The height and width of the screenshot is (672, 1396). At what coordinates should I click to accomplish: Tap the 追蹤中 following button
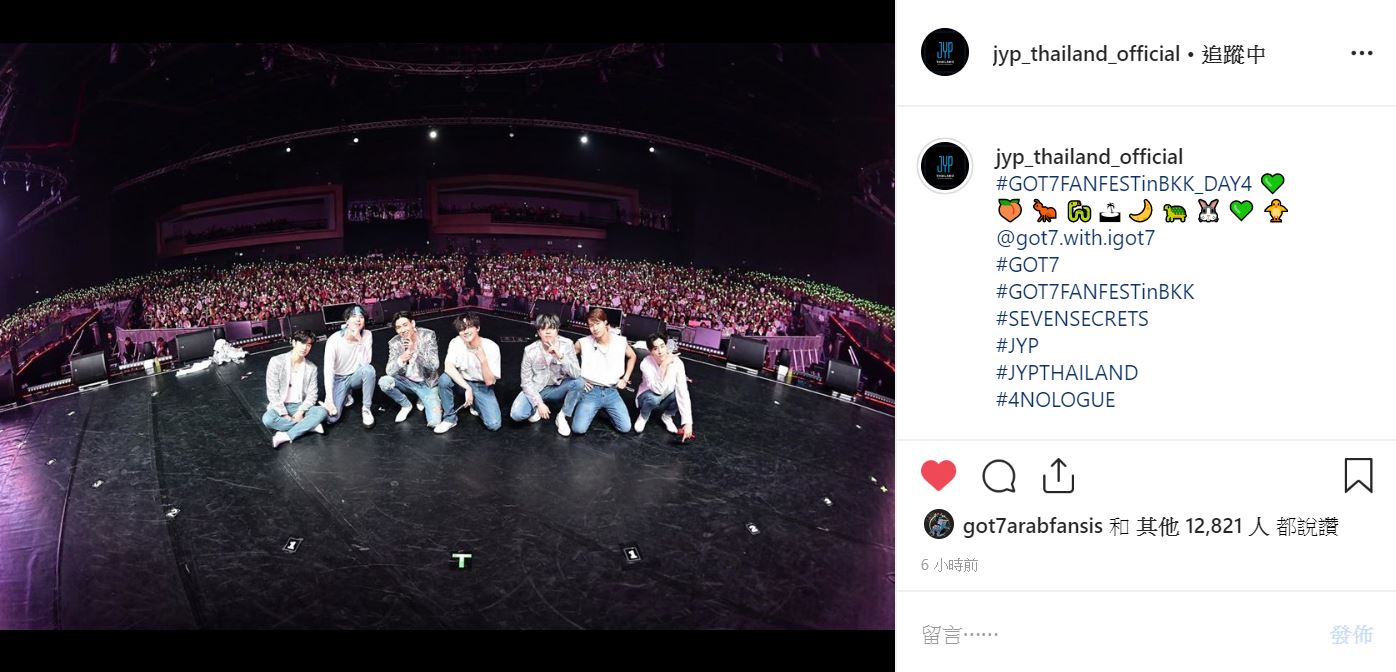pyautogui.click(x=1233, y=54)
